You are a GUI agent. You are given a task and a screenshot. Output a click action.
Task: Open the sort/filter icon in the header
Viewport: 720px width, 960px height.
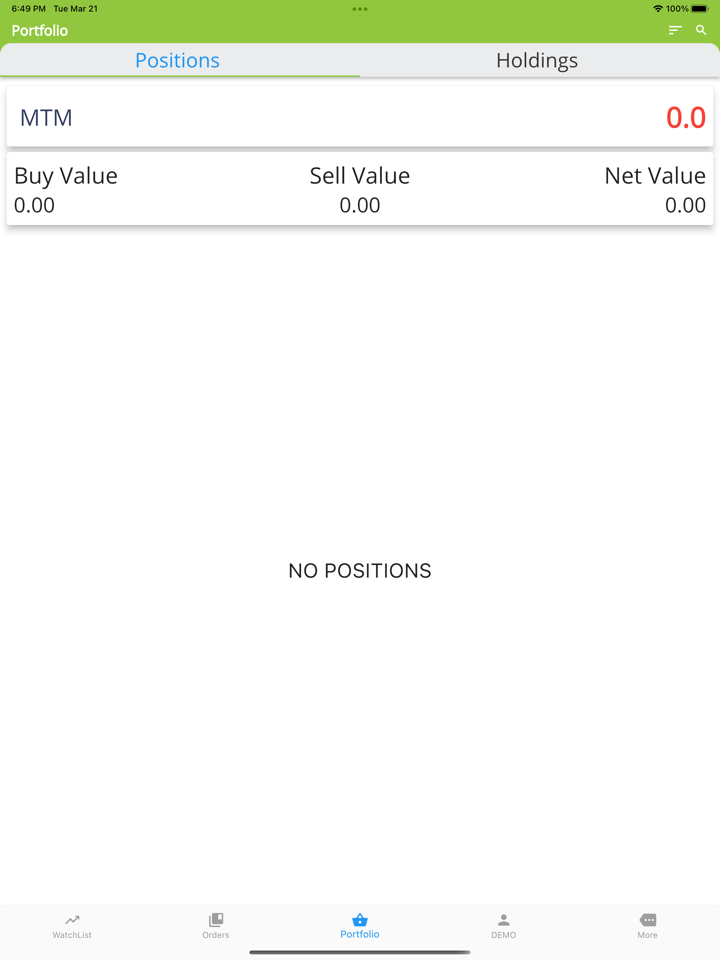pyautogui.click(x=675, y=31)
